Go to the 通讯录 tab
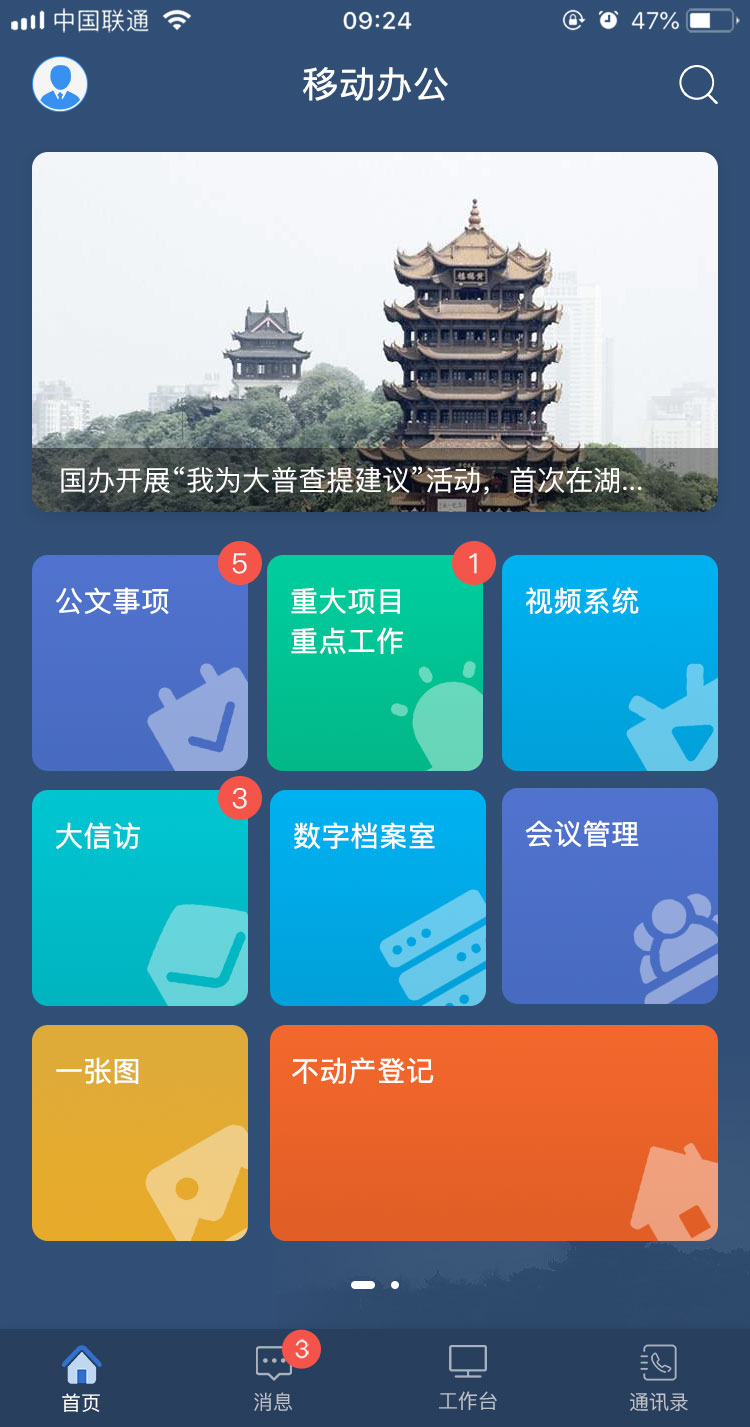Viewport: 750px width, 1427px height. (x=658, y=1377)
